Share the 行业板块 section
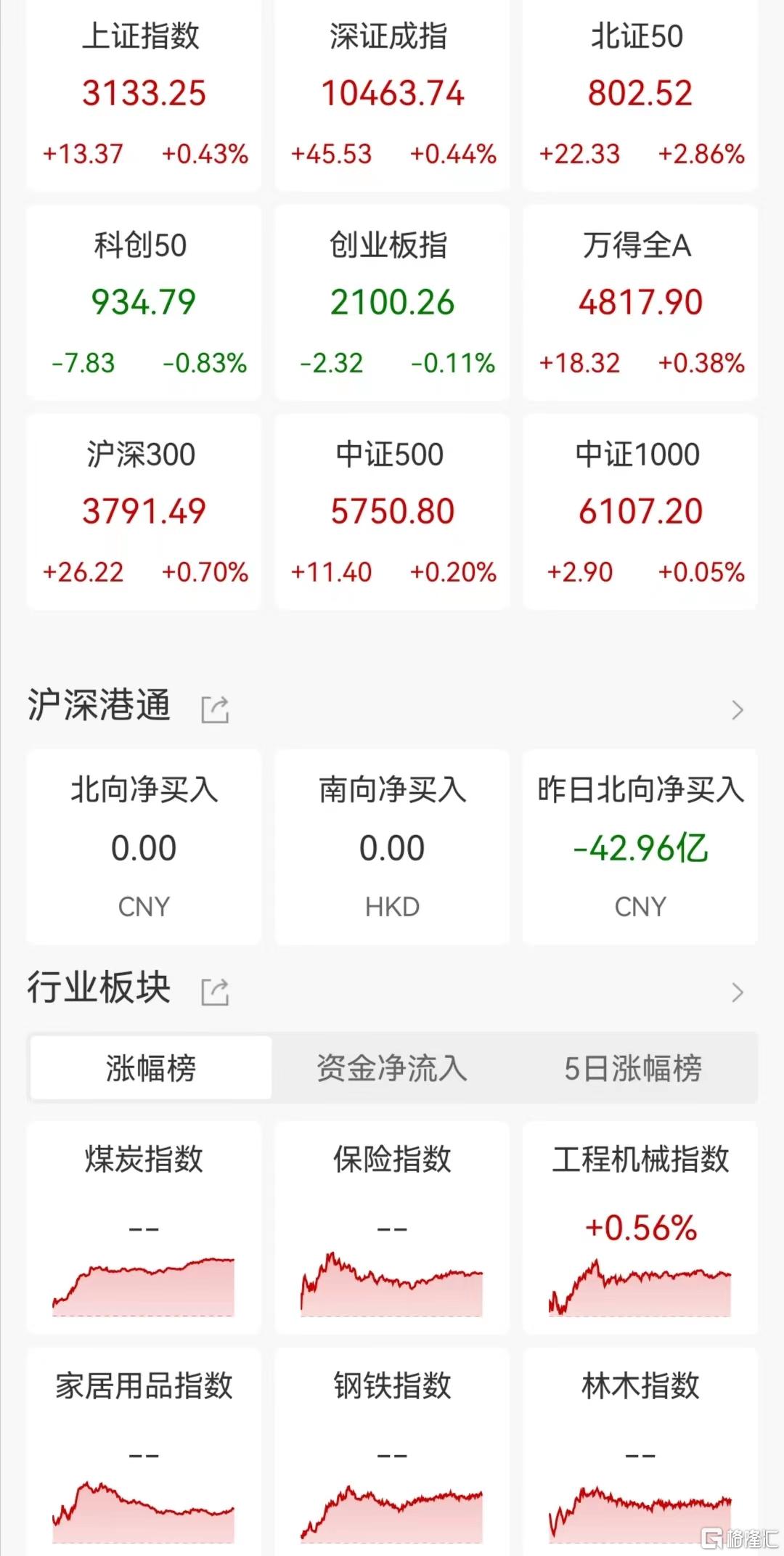The width and height of the screenshot is (784, 1556). point(215,992)
